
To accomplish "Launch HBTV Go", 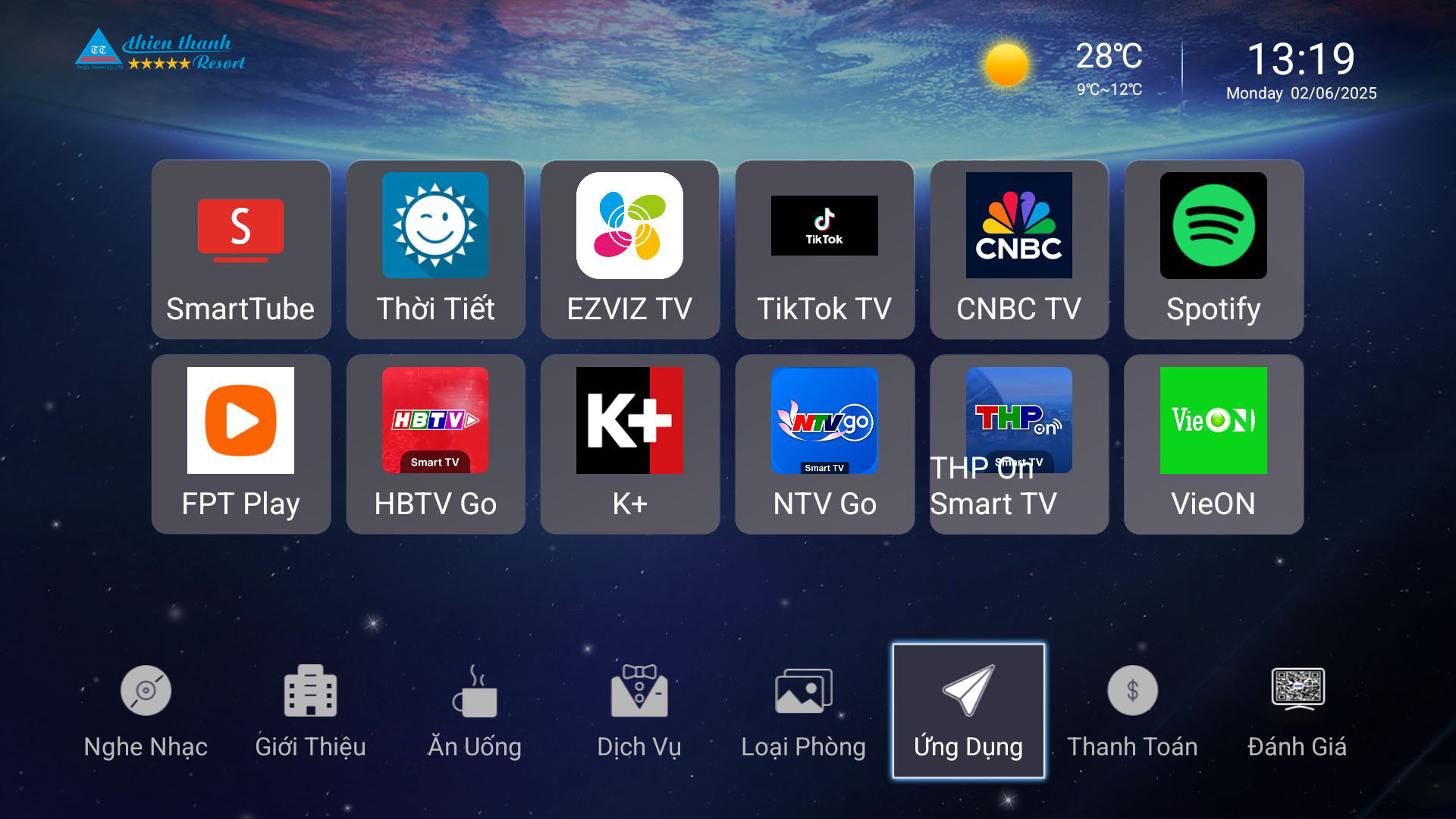I will pos(435,444).
